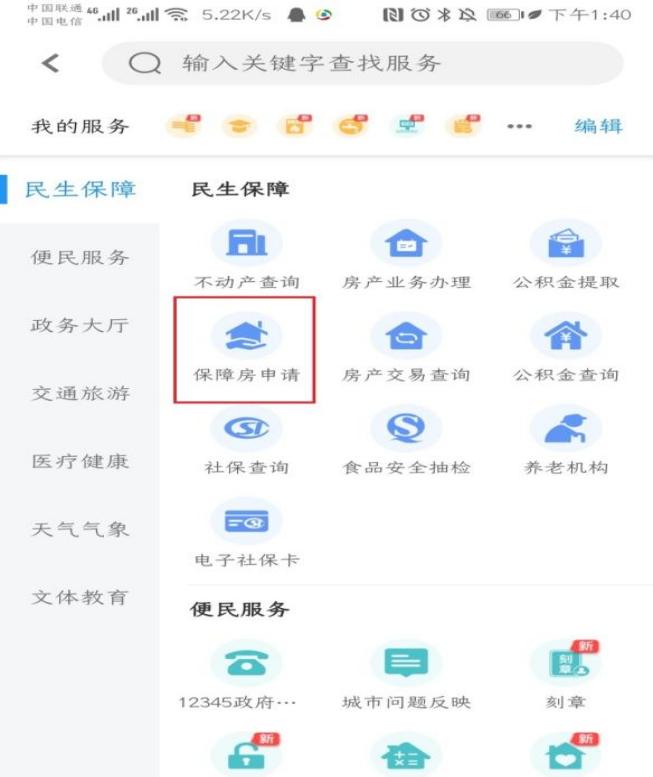Select the 交通旅游 category

coord(80,393)
